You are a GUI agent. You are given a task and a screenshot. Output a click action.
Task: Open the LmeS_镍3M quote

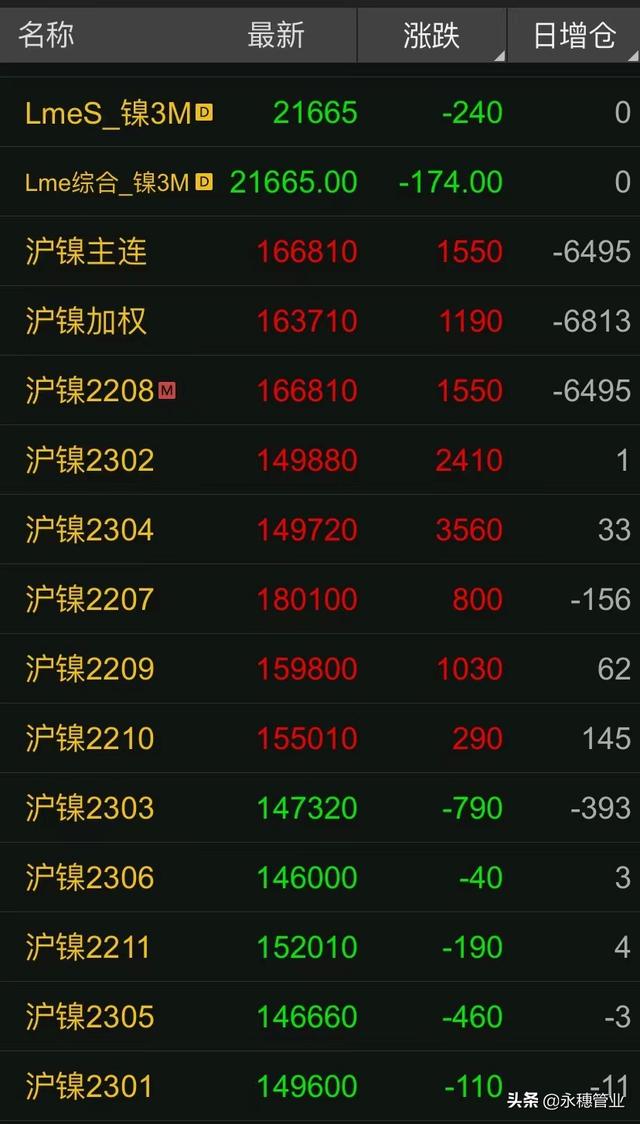[x=108, y=113]
